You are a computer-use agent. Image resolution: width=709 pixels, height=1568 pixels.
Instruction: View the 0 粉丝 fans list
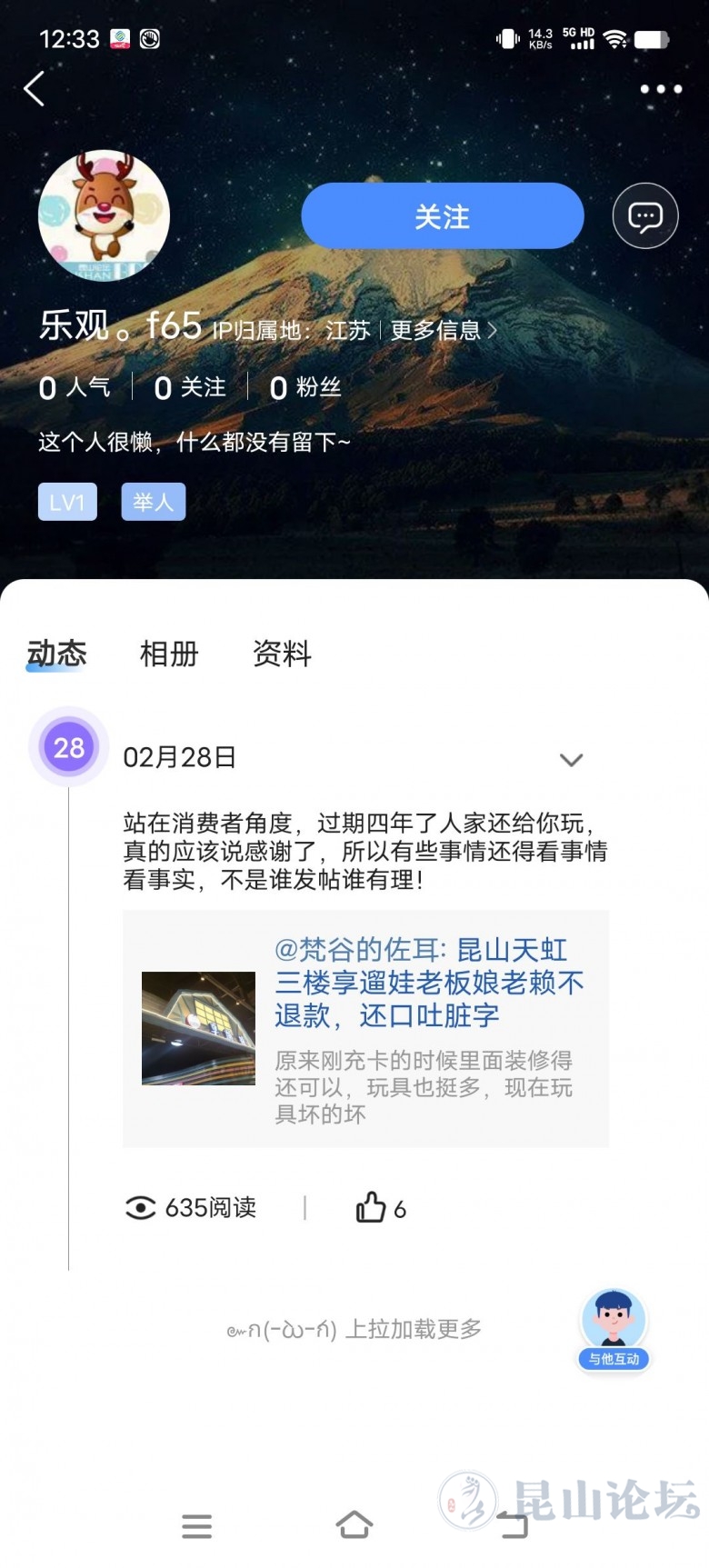[x=305, y=387]
